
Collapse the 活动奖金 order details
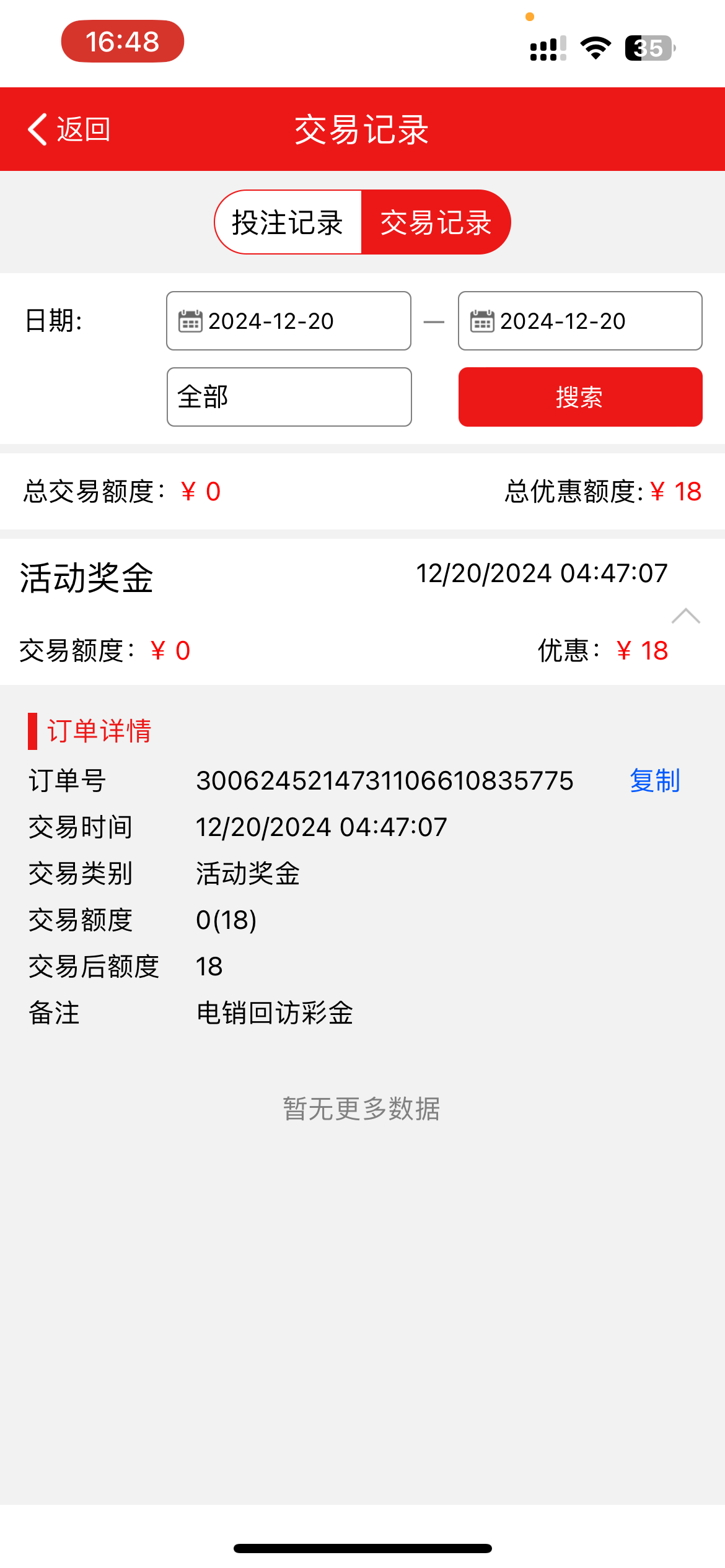coord(685,616)
